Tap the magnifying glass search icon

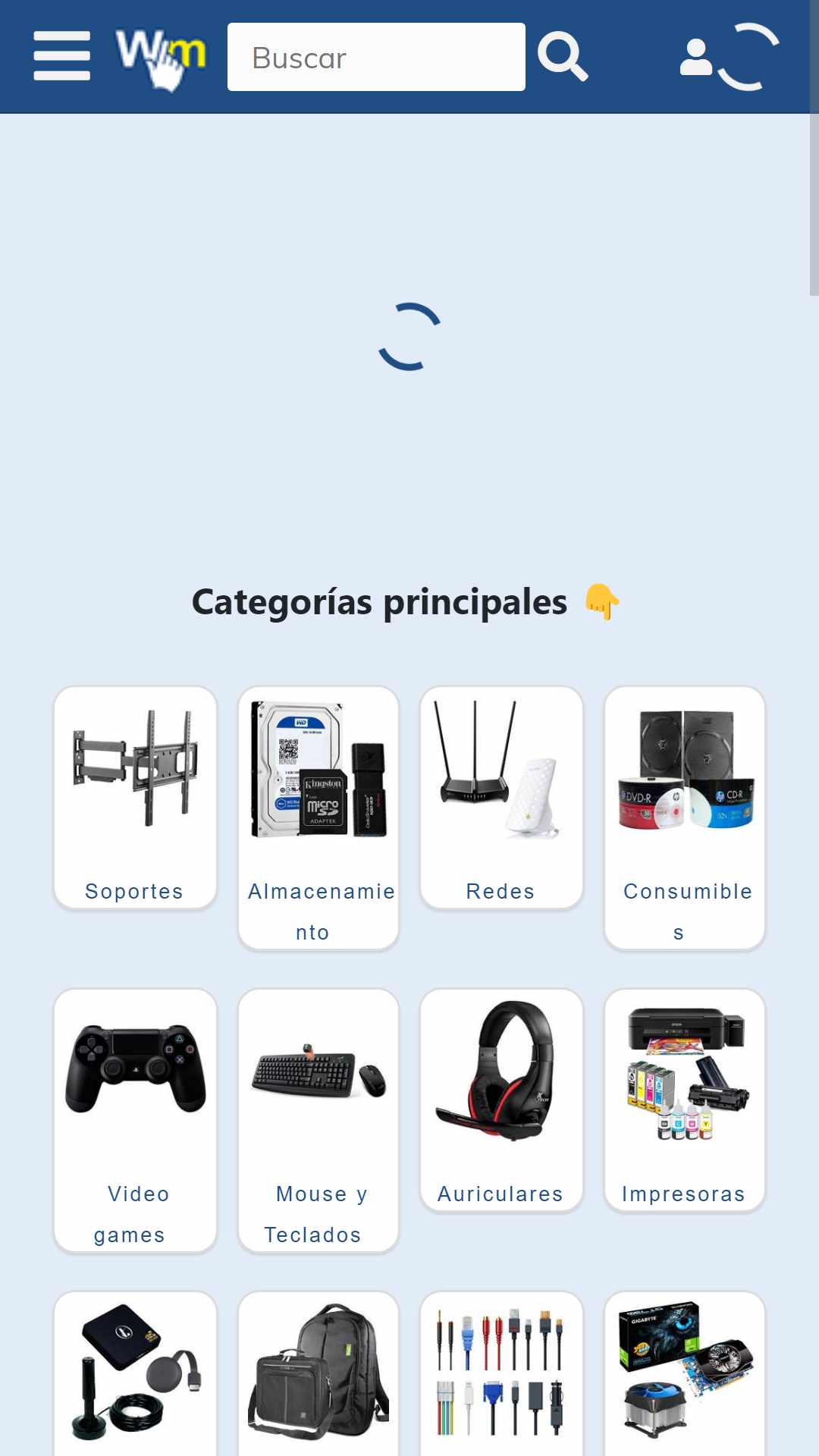pos(563,56)
